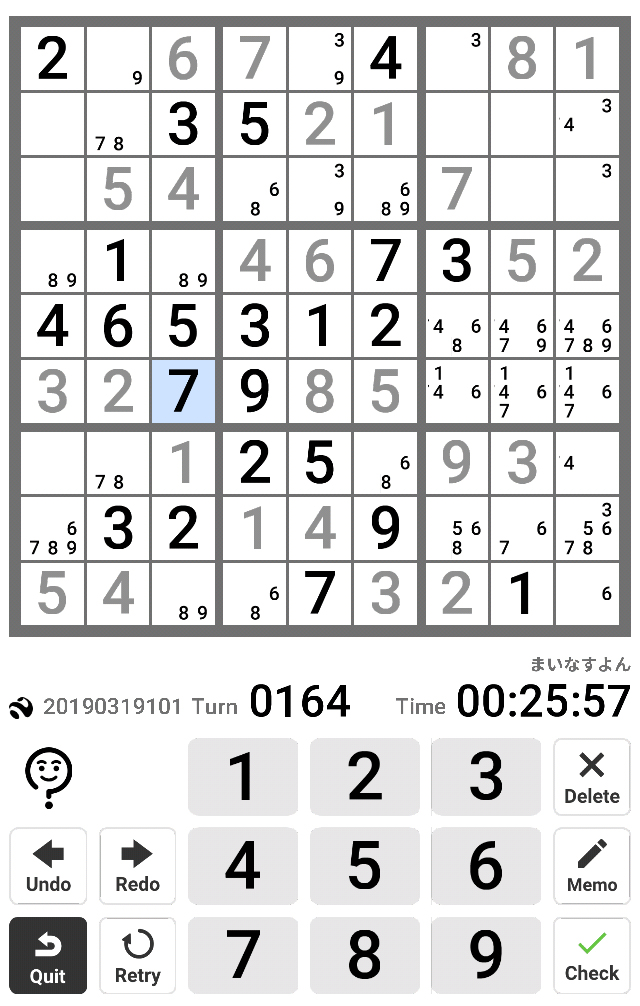The image size is (640, 1006).
Task: Retry the puzzle from start
Action: pyautogui.click(x=137, y=955)
